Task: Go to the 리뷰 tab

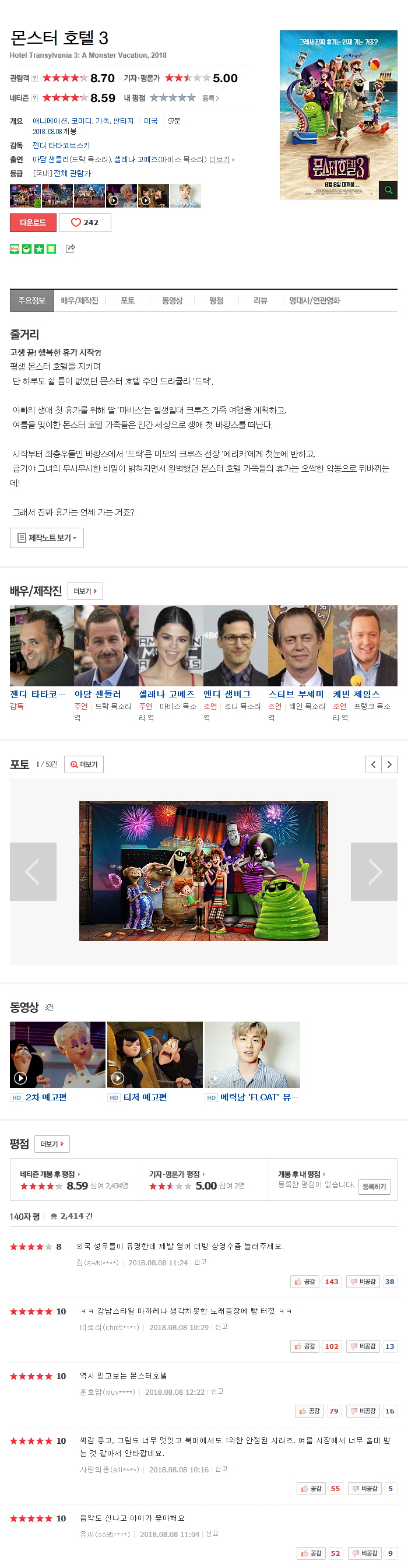Action: (x=260, y=301)
